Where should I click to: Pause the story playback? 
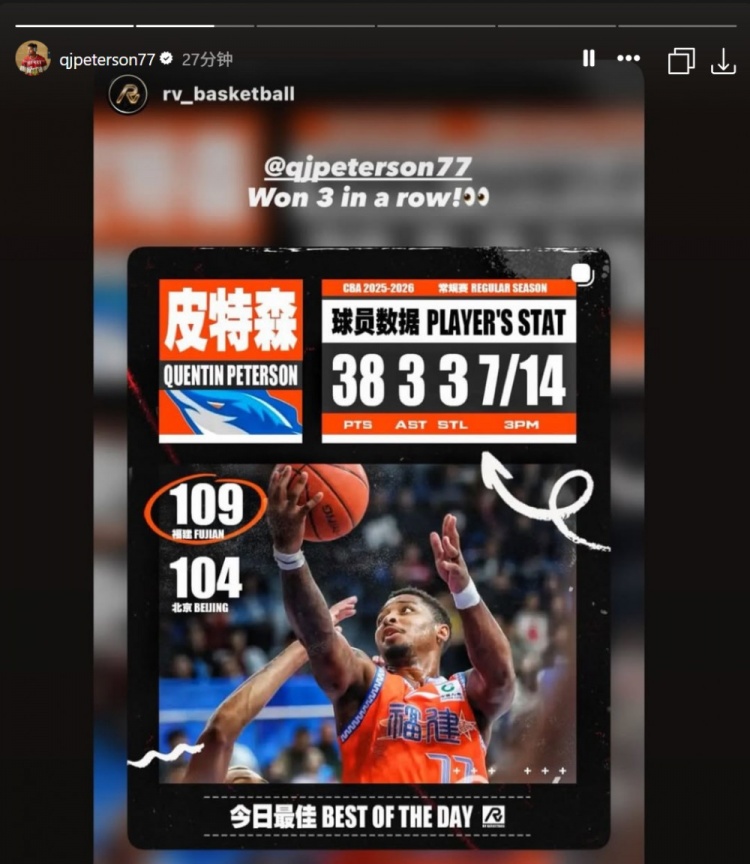click(589, 59)
